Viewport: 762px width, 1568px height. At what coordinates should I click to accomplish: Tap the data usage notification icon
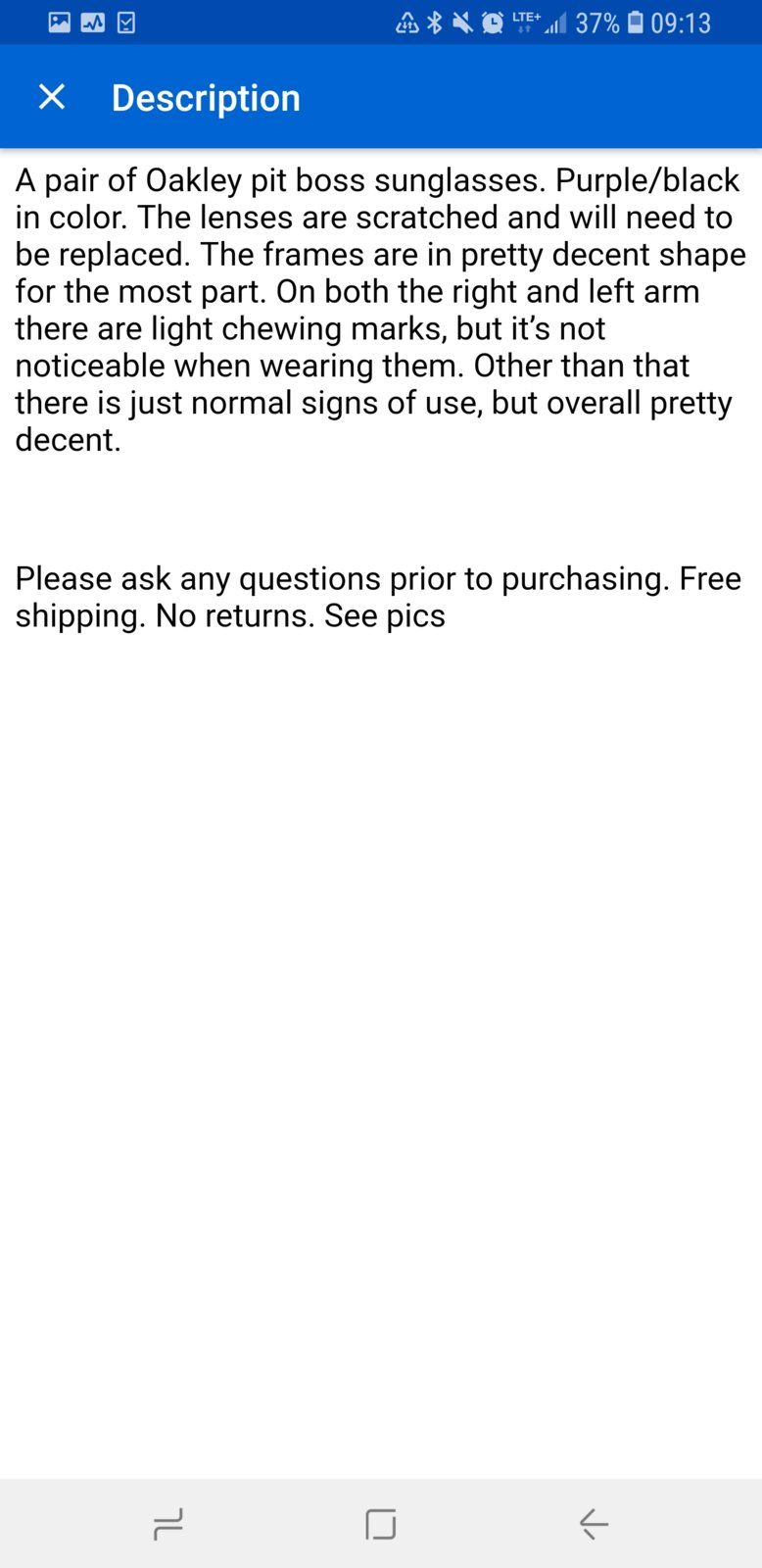tap(93, 22)
